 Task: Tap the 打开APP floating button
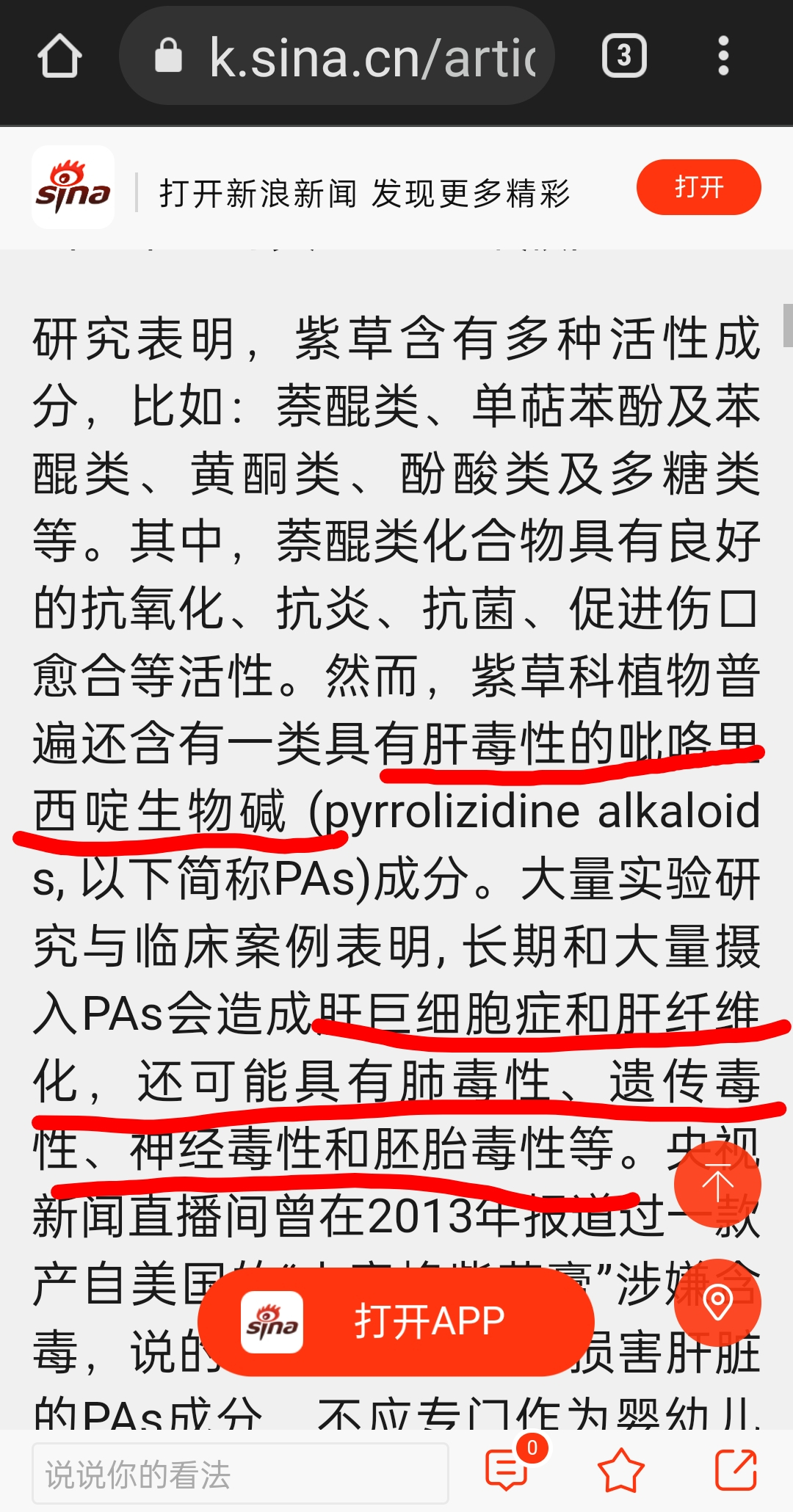[x=396, y=1321]
